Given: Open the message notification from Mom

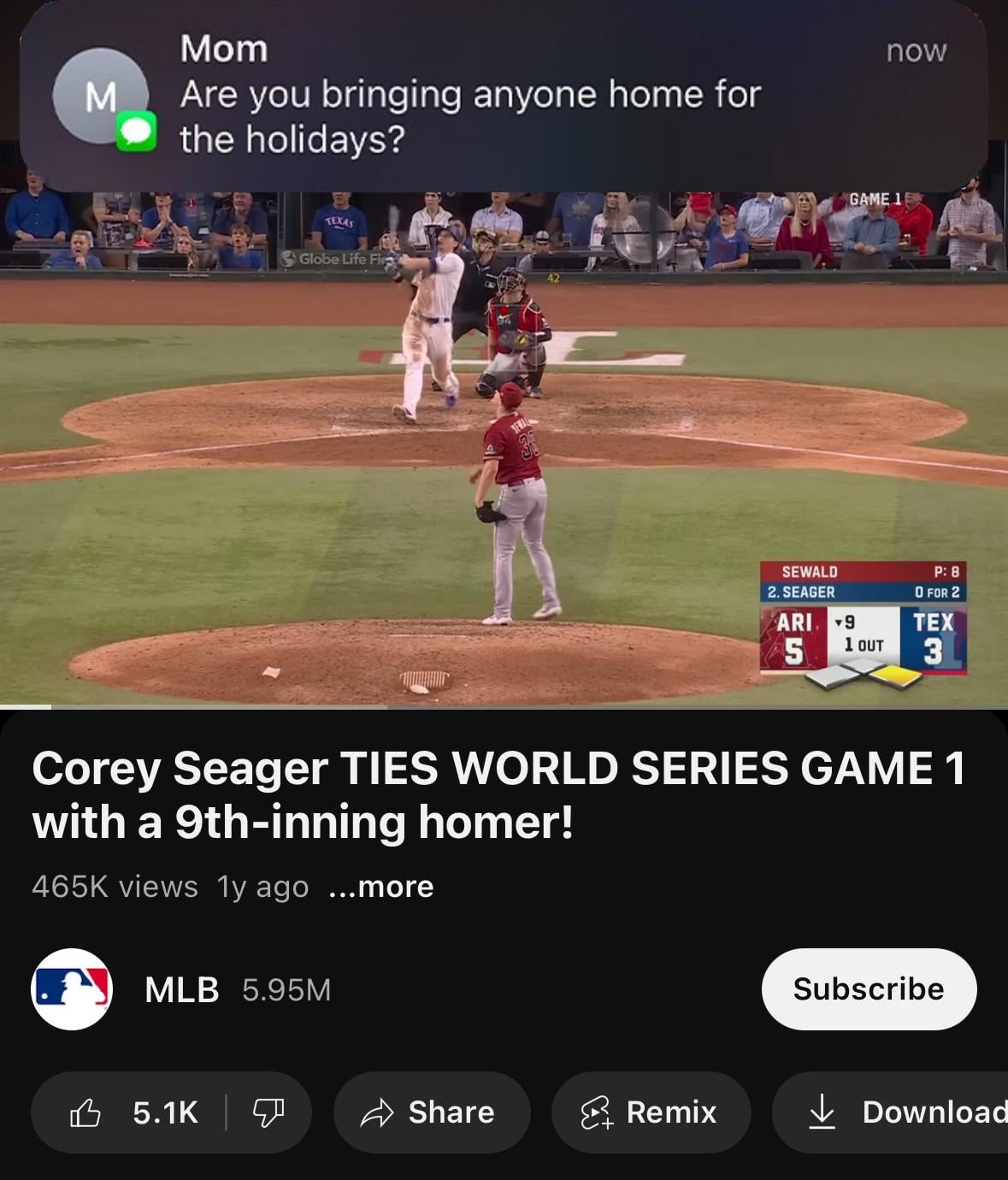Looking at the screenshot, I should tap(503, 96).
